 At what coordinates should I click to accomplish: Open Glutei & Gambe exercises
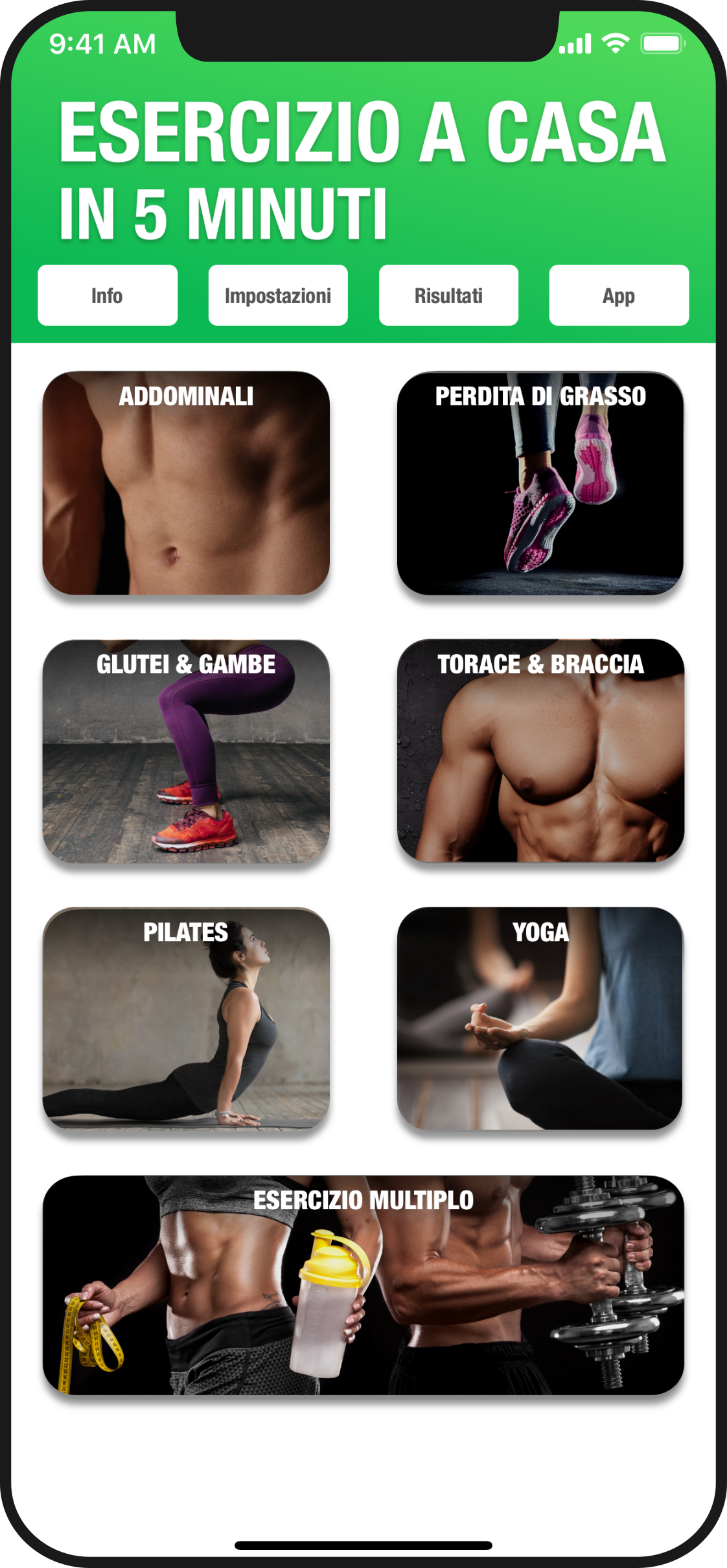click(x=186, y=751)
